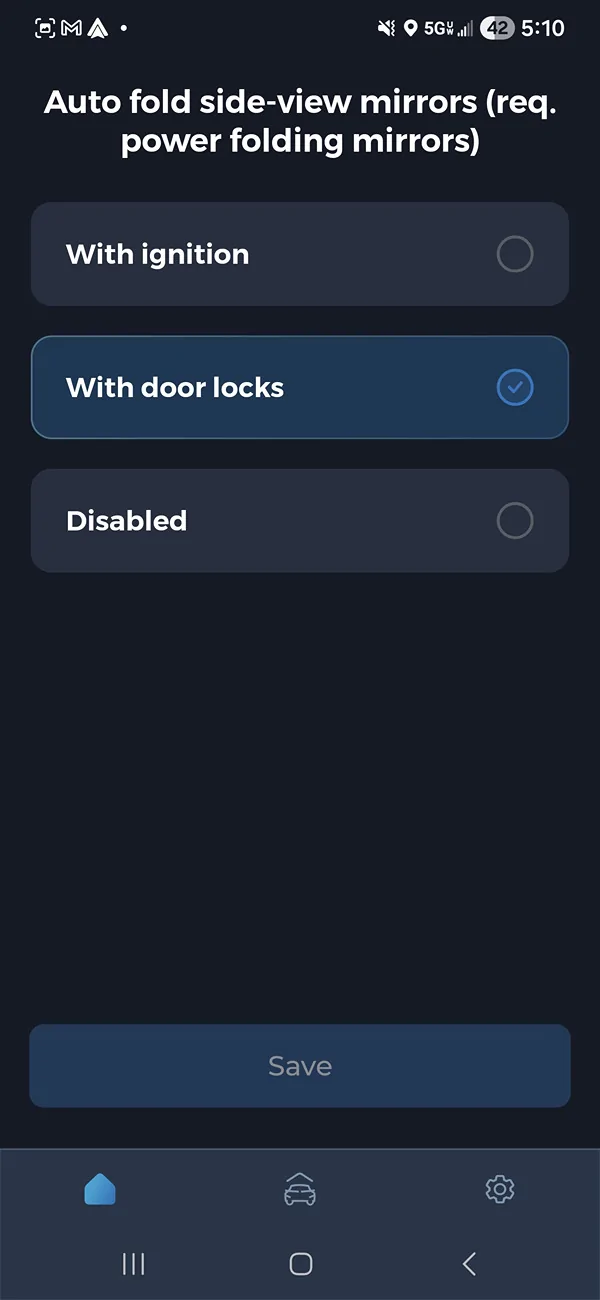This screenshot has width=600, height=1300.
Task: Select the With ignition option
Action: pyautogui.click(x=299, y=254)
